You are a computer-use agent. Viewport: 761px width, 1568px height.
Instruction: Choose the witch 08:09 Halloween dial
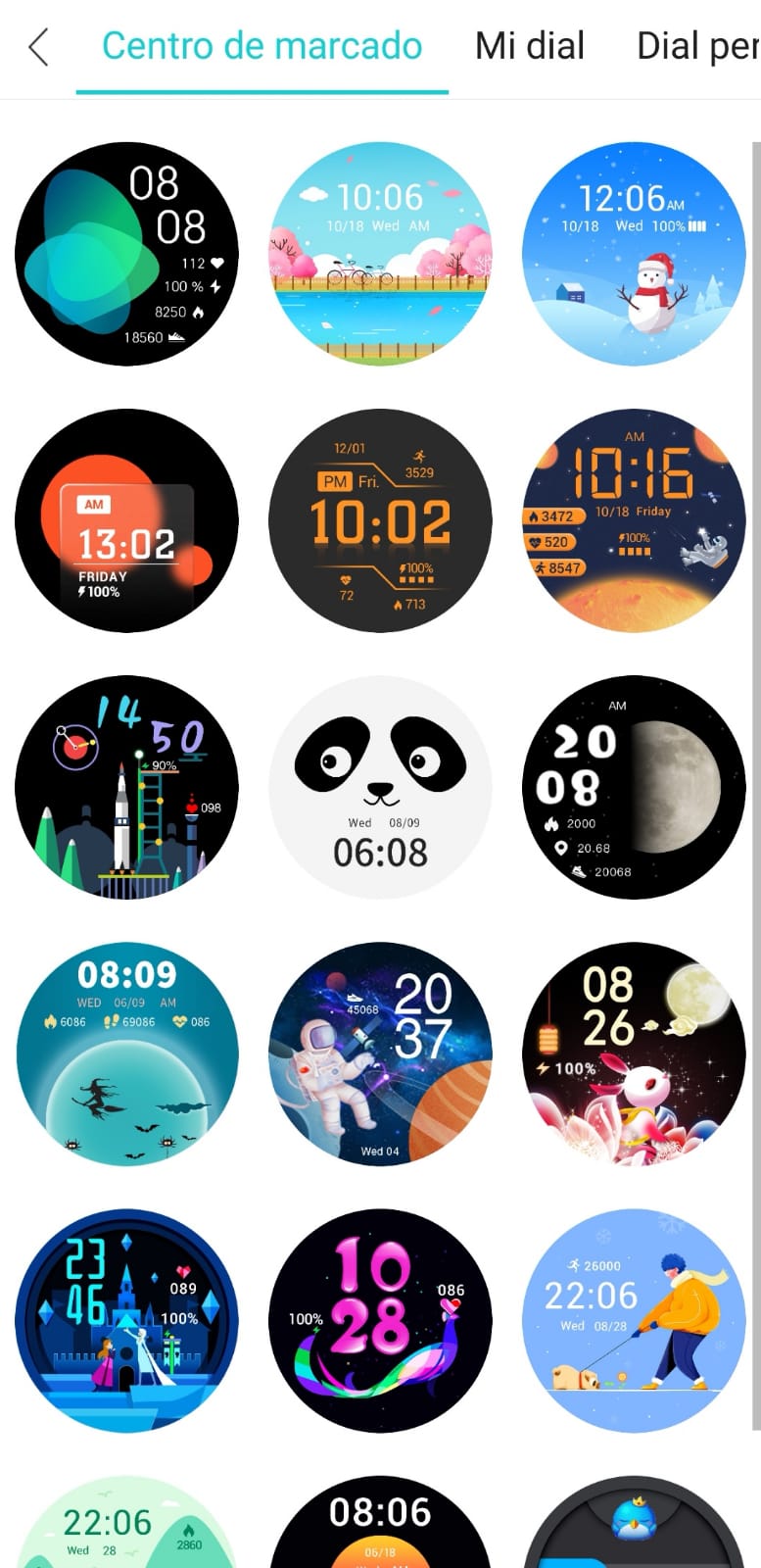coord(127,1053)
